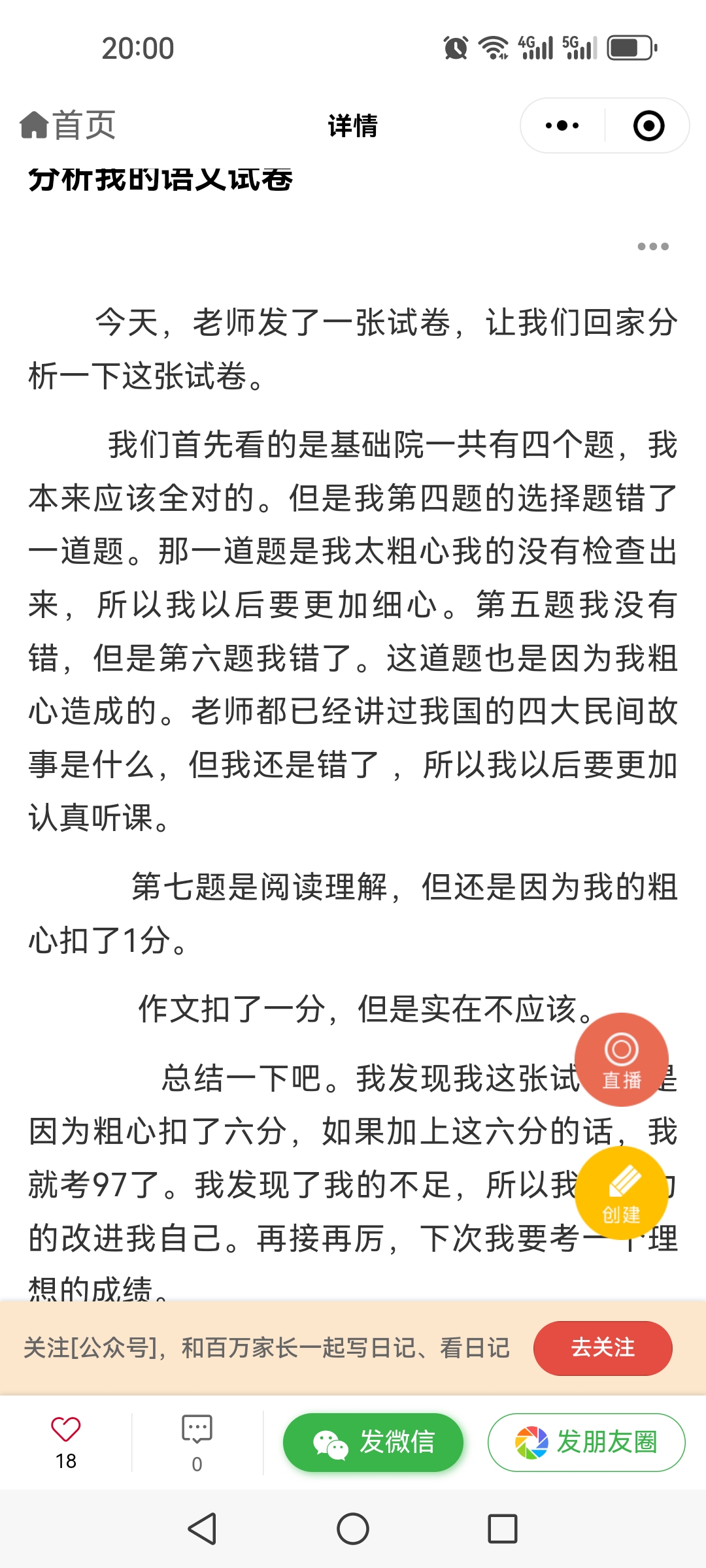Follow the public account via 去关注
Viewport: 706px width, 1568px height.
[603, 1348]
